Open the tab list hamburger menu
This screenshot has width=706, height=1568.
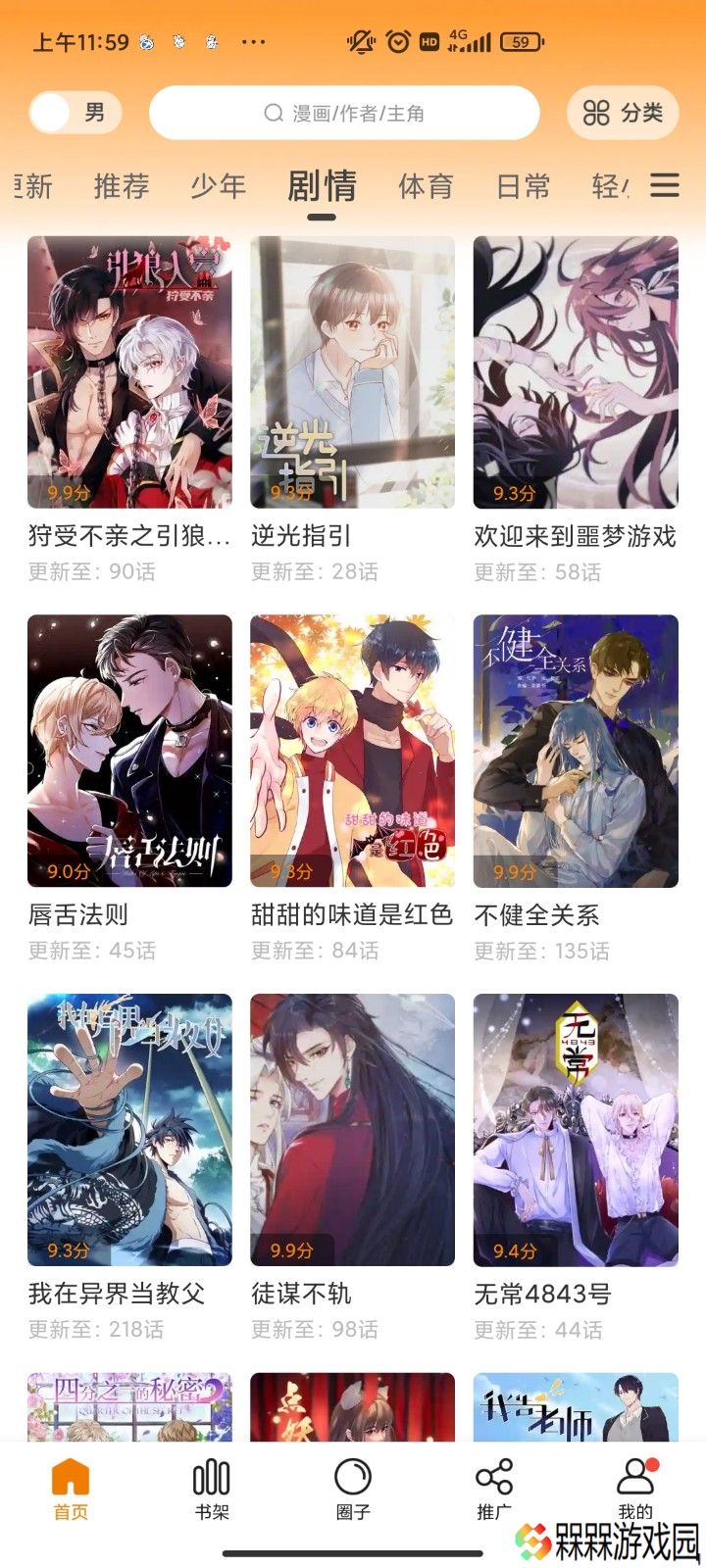(x=665, y=185)
